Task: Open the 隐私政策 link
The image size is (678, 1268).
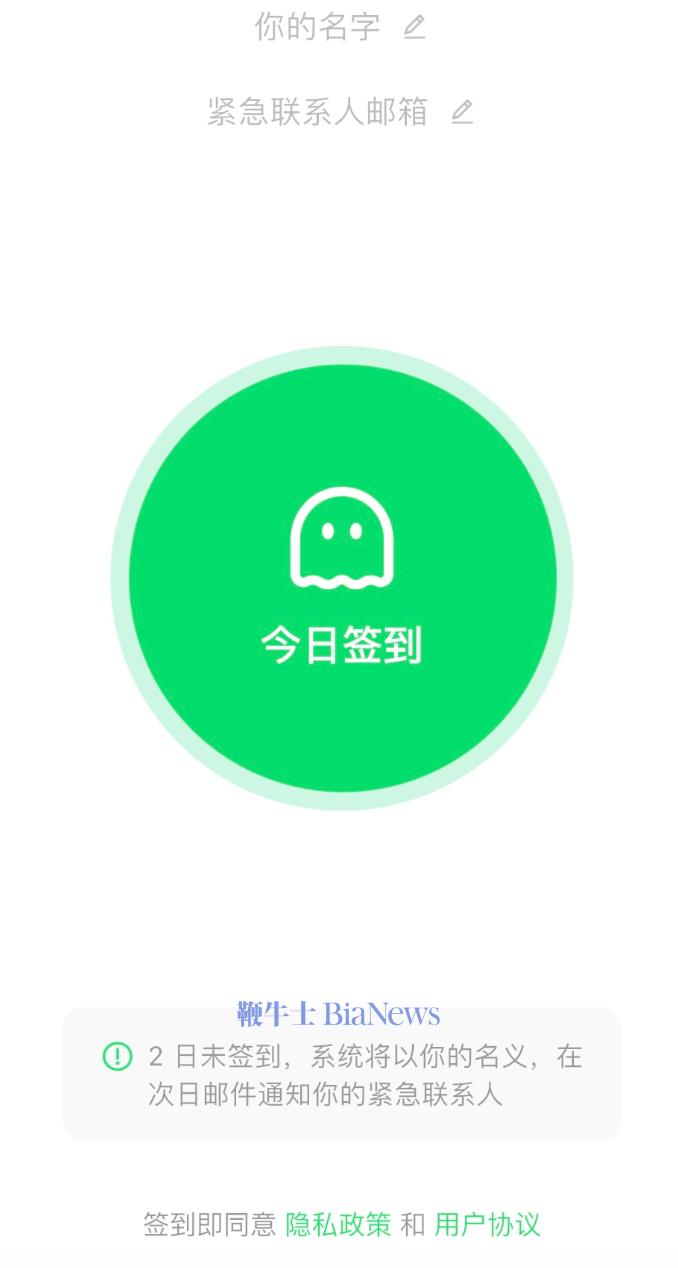Action: pyautogui.click(x=338, y=1224)
